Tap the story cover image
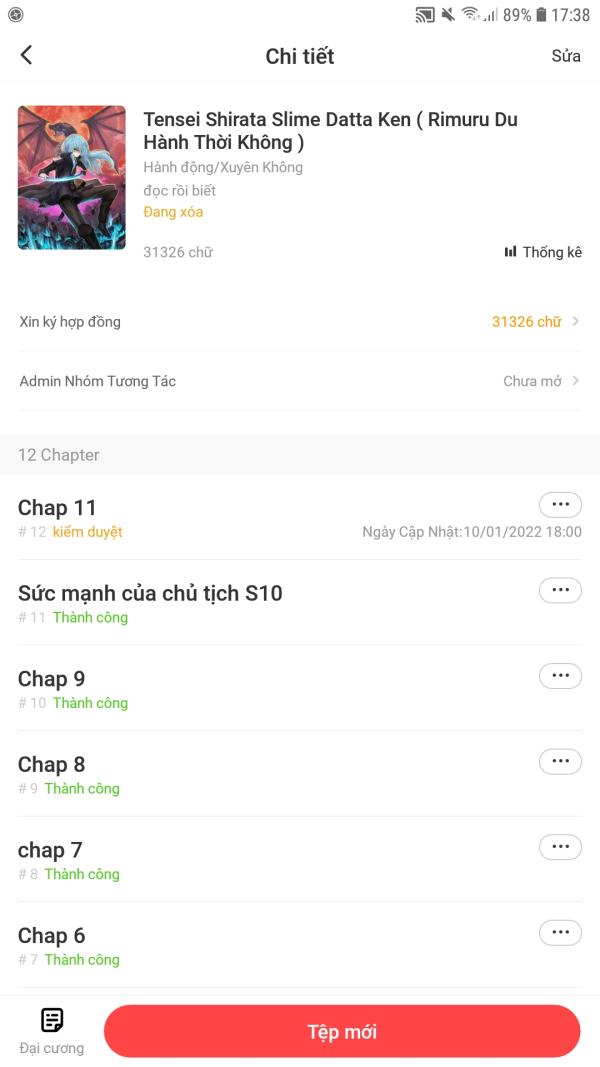Viewport: 600px width, 1067px height. (x=71, y=177)
